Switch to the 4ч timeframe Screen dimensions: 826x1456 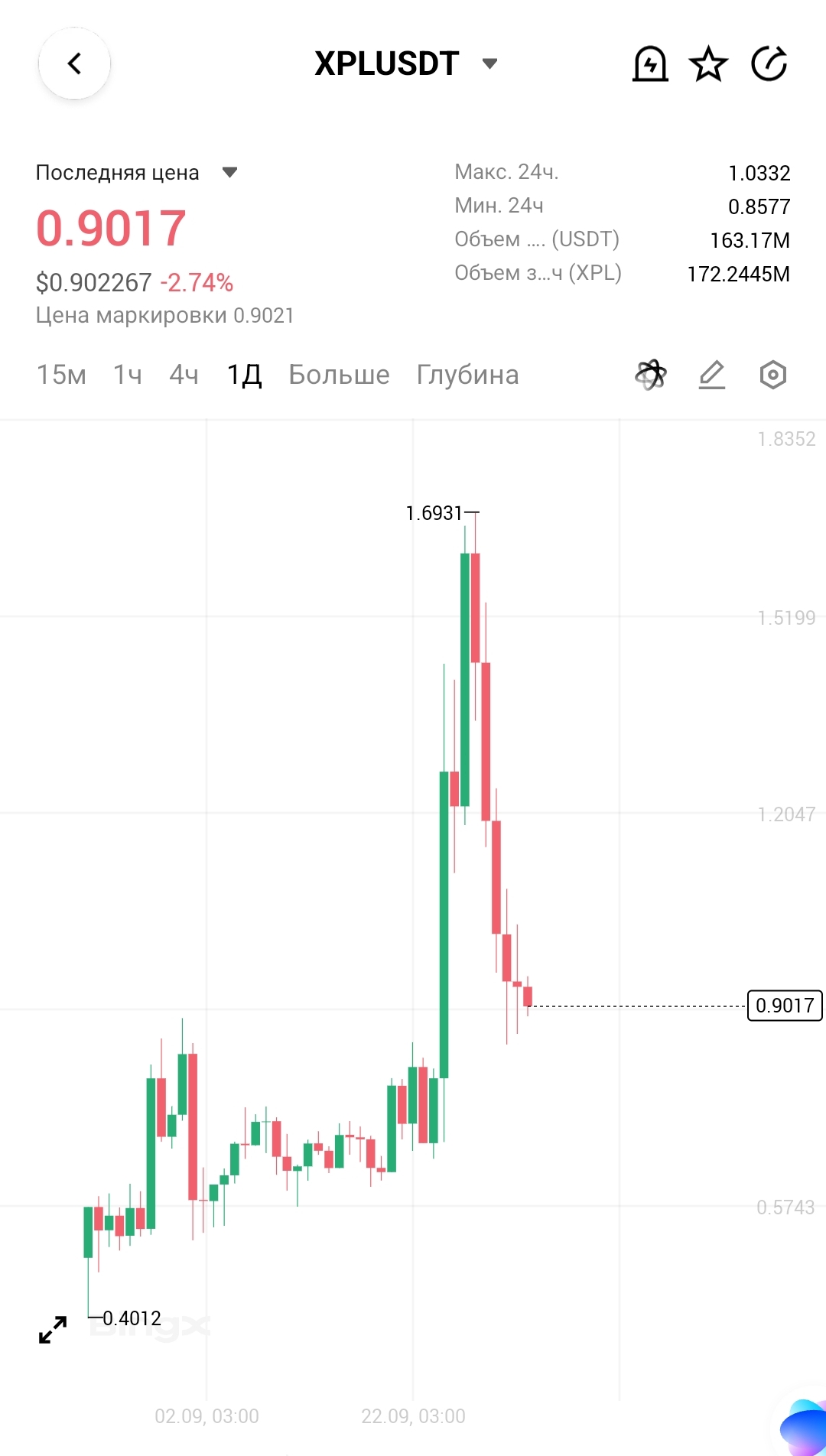(184, 375)
